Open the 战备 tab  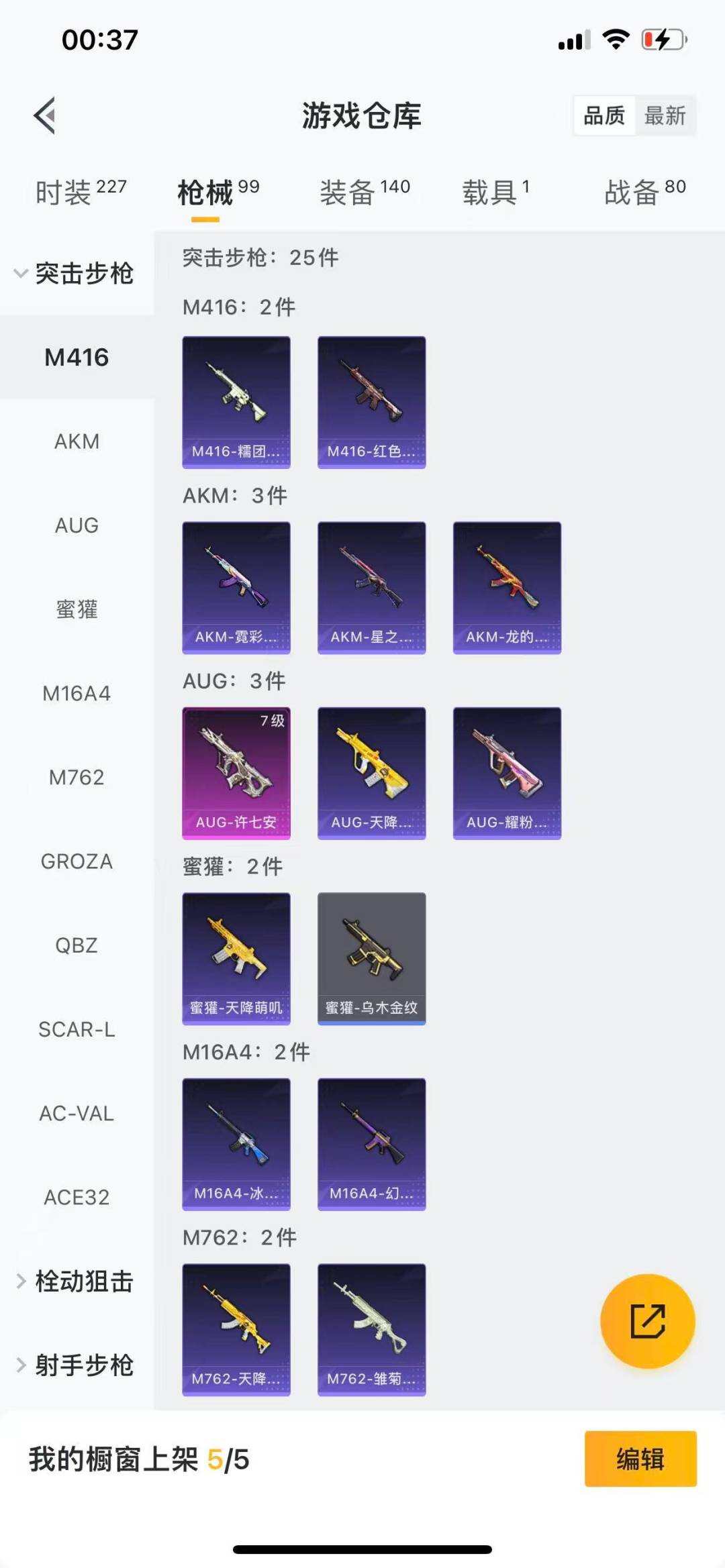coord(644,193)
